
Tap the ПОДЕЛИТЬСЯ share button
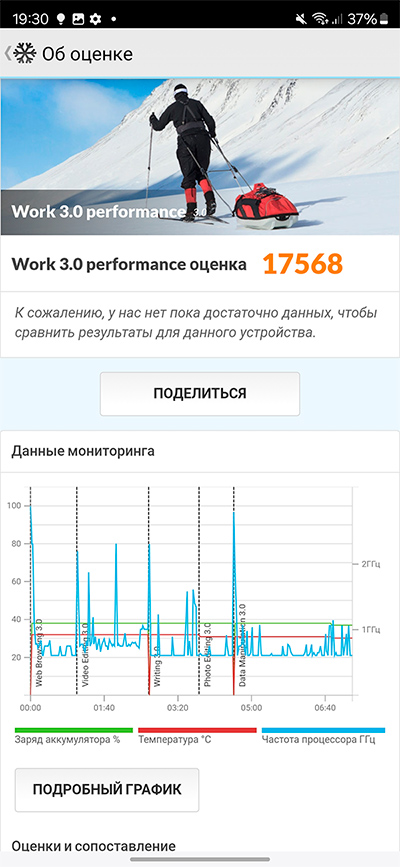click(x=200, y=394)
